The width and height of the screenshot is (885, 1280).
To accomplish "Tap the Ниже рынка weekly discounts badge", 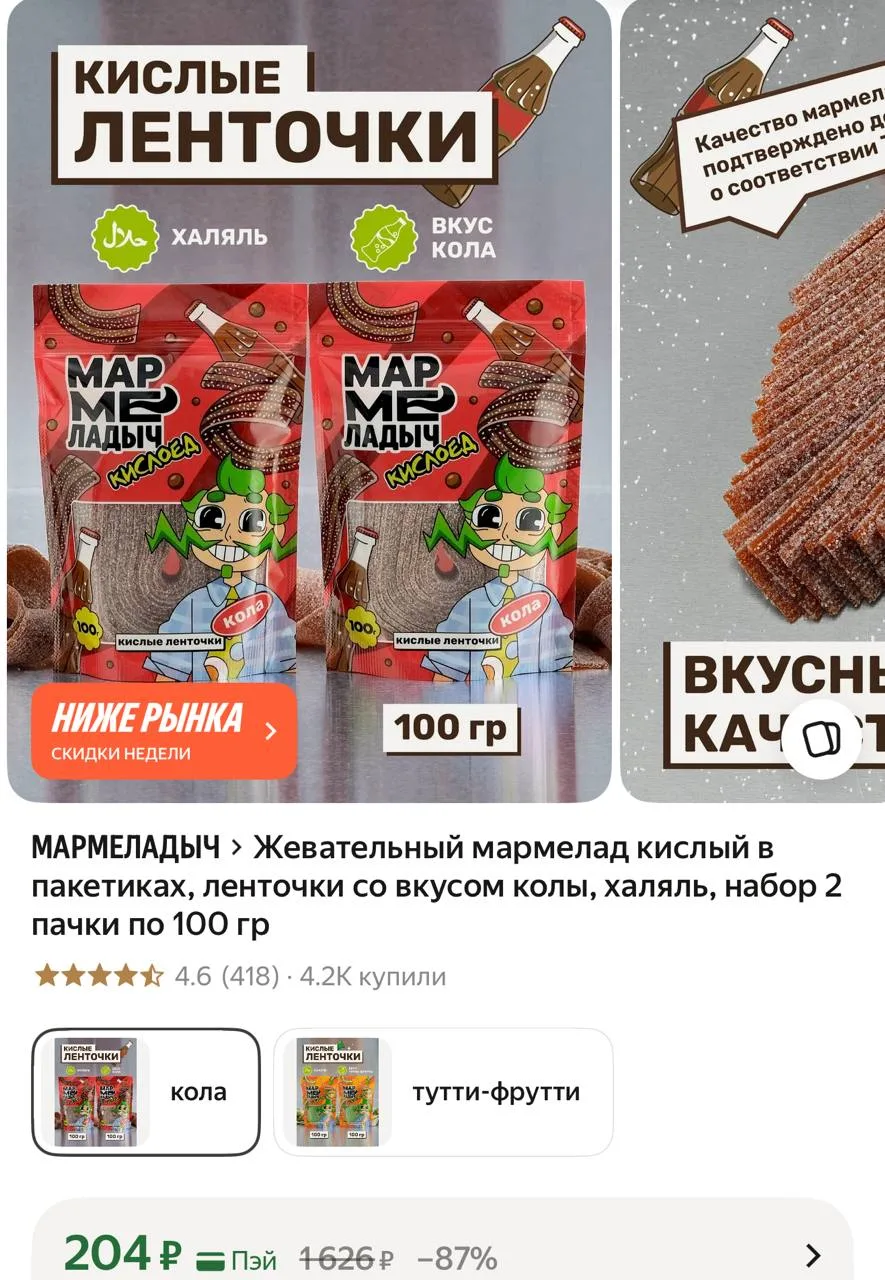I will click(164, 731).
